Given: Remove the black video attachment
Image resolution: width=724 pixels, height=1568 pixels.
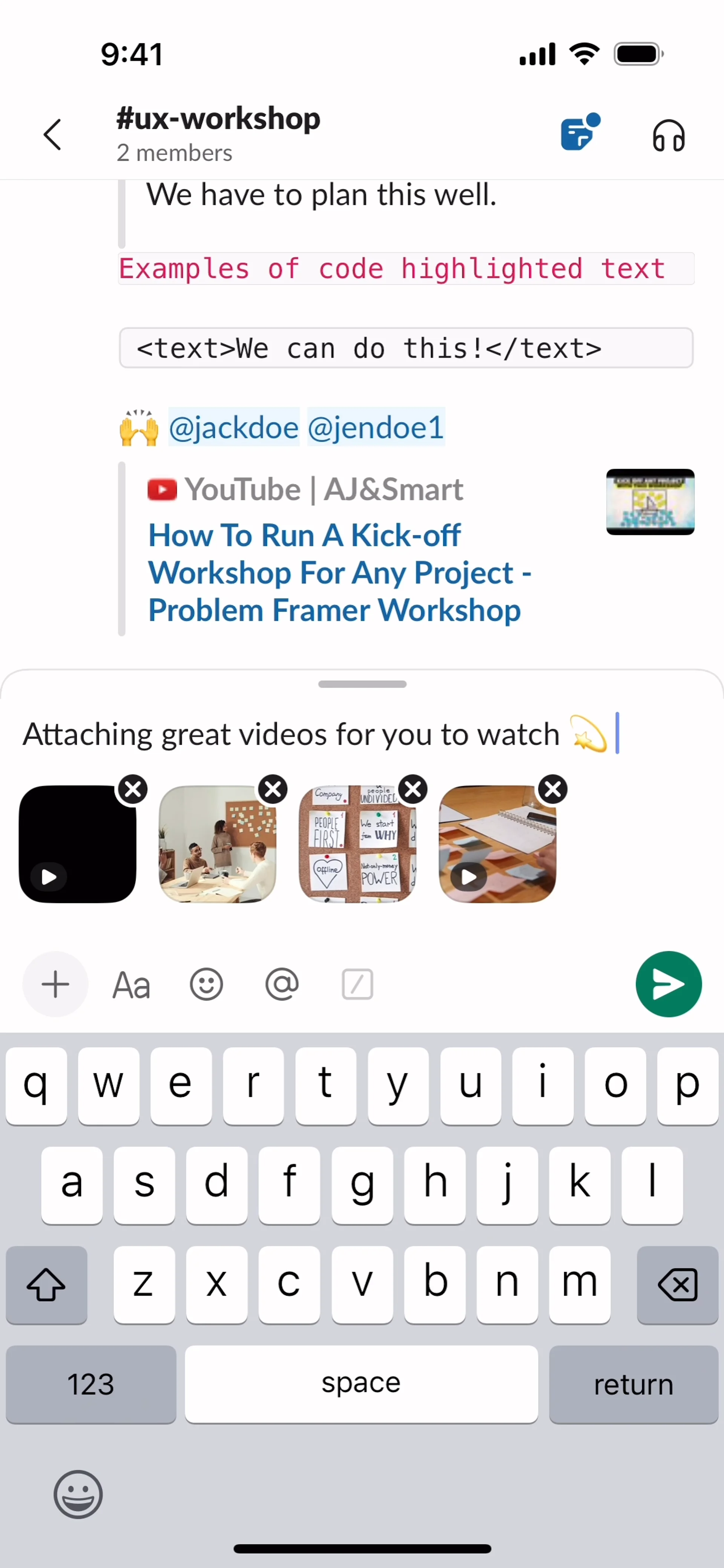Looking at the screenshot, I should coord(132,789).
